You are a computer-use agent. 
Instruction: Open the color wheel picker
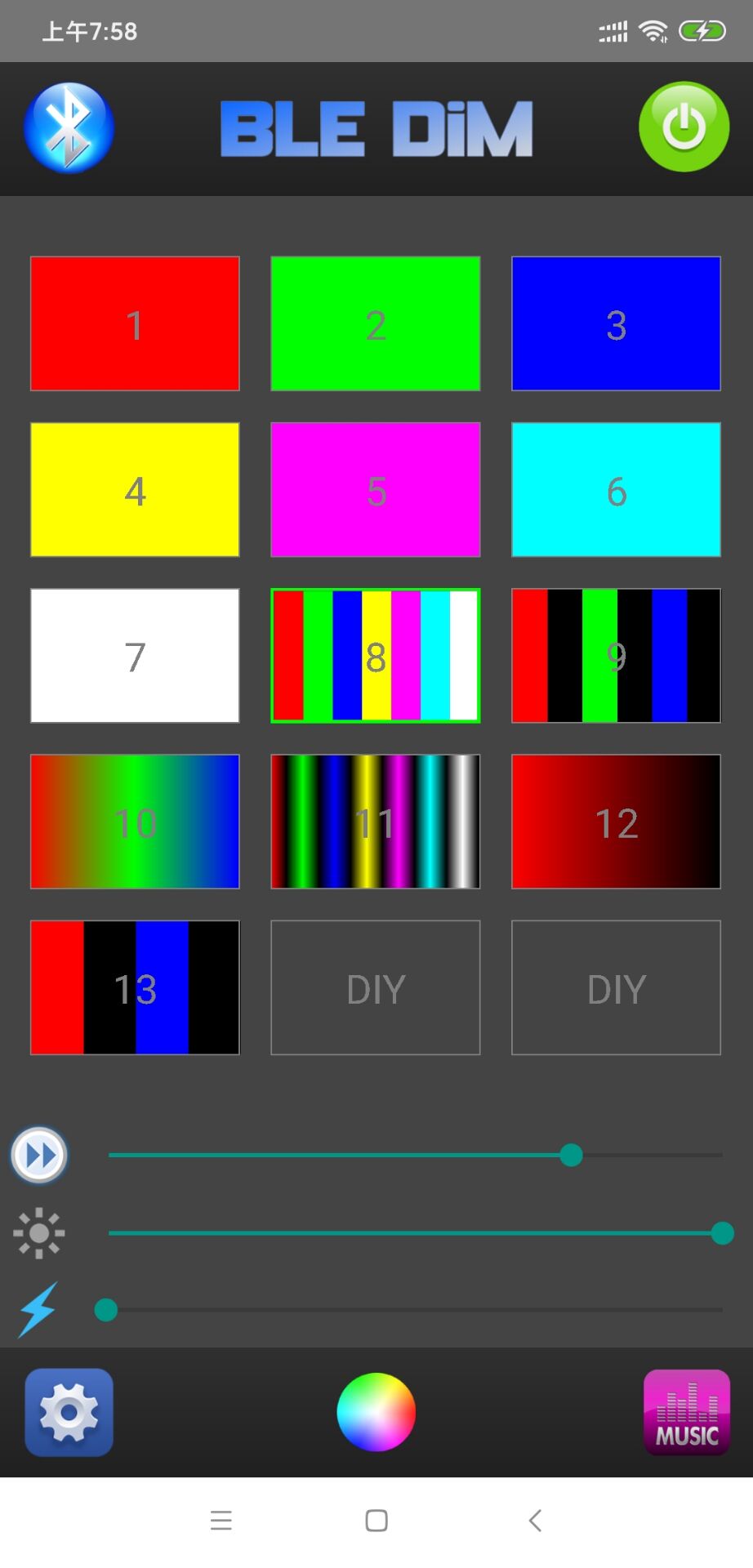click(x=376, y=1412)
